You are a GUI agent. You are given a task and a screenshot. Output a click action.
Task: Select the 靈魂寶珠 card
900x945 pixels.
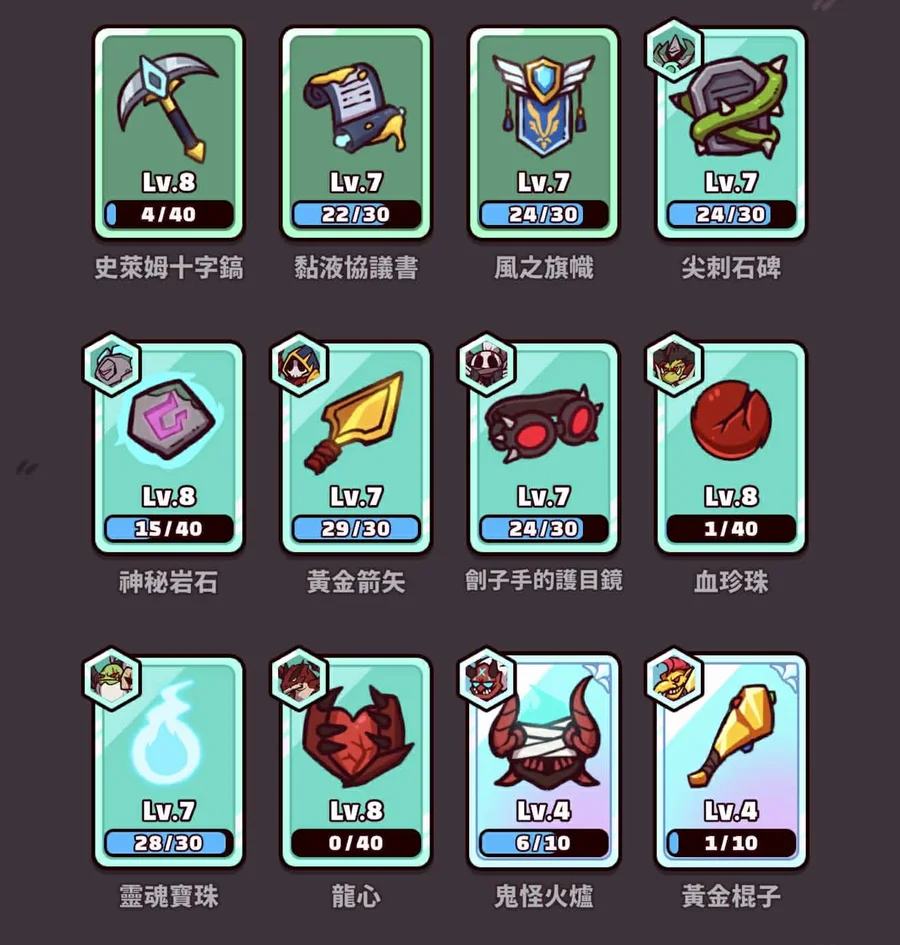click(x=168, y=760)
